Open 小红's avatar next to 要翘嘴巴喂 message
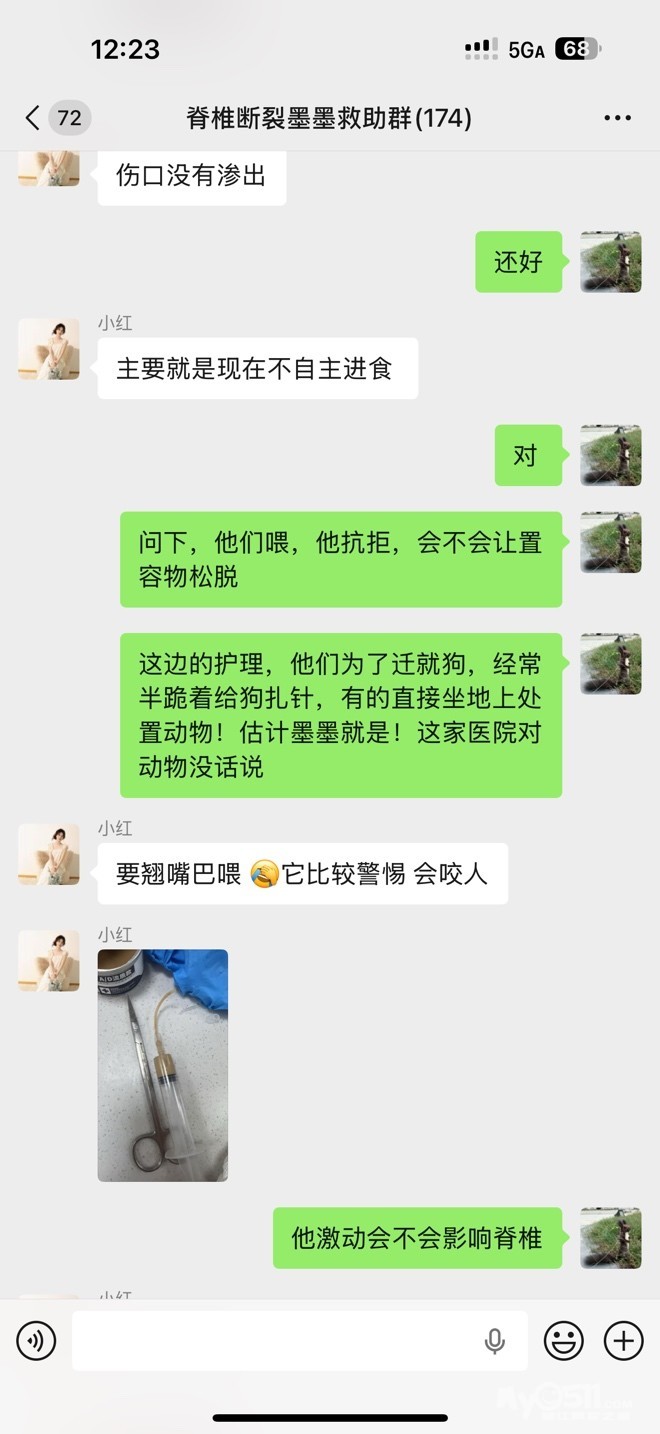Screen dimensions: 660x1434 [x=49, y=854]
